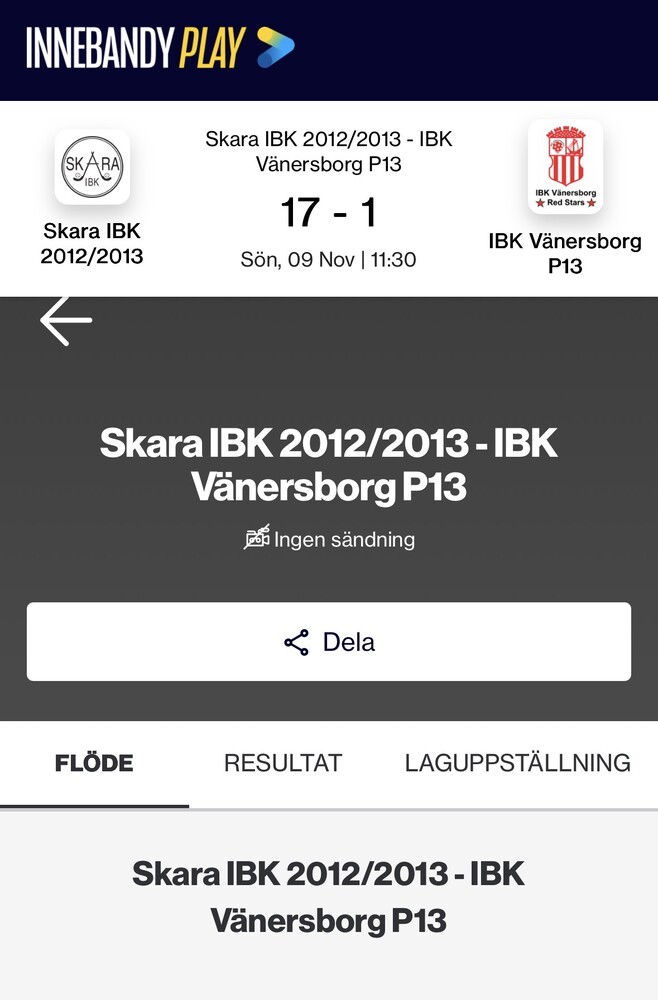Switch to the RESULTAT tab
658x1000 pixels.
tap(283, 763)
